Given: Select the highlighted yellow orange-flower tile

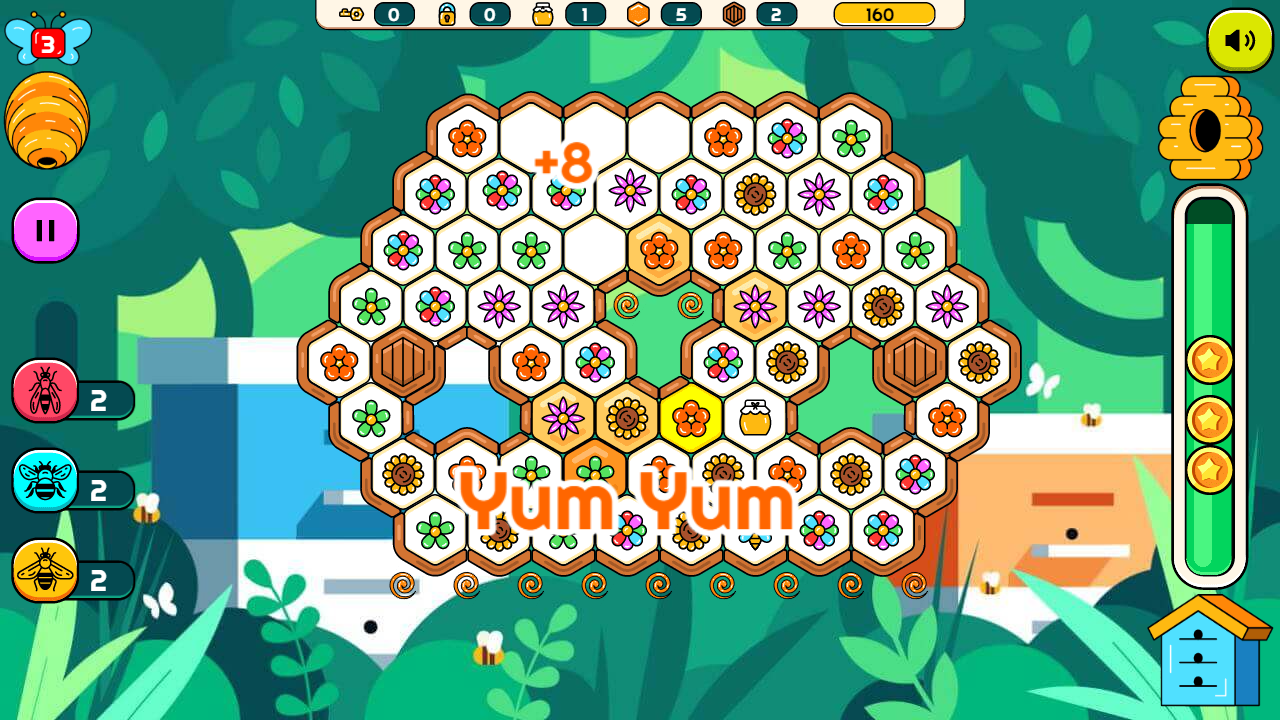Looking at the screenshot, I should point(691,417).
